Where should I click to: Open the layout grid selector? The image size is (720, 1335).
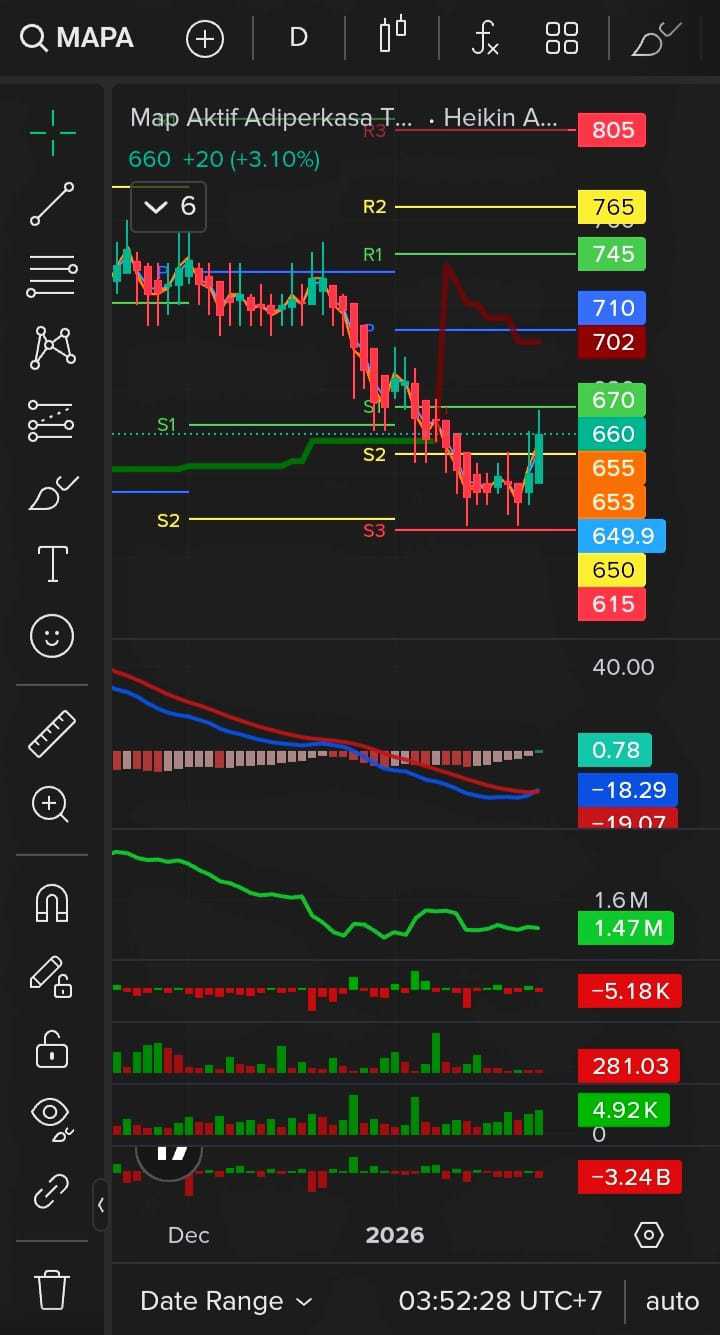562,39
